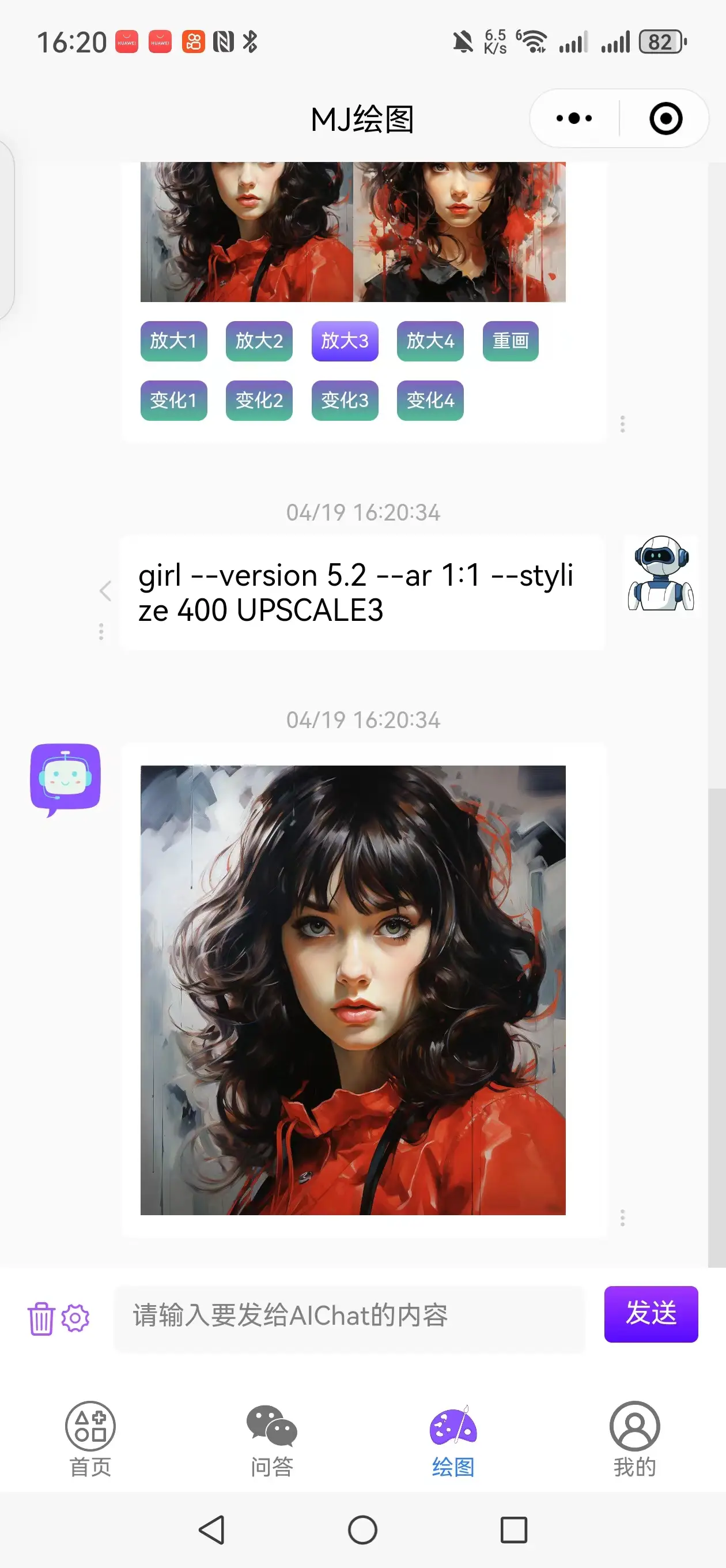Tap 重画 to redraw images
The image size is (726, 1568).
(x=510, y=341)
